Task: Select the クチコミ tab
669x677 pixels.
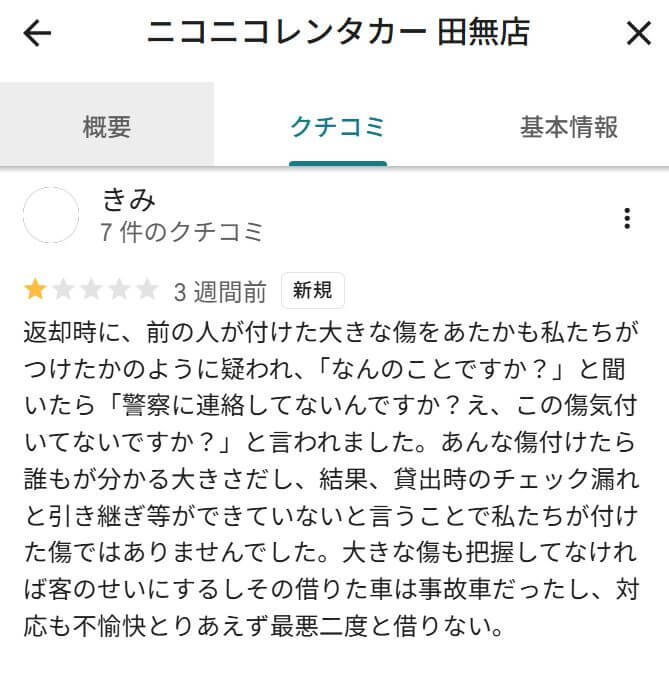Action: [337, 127]
